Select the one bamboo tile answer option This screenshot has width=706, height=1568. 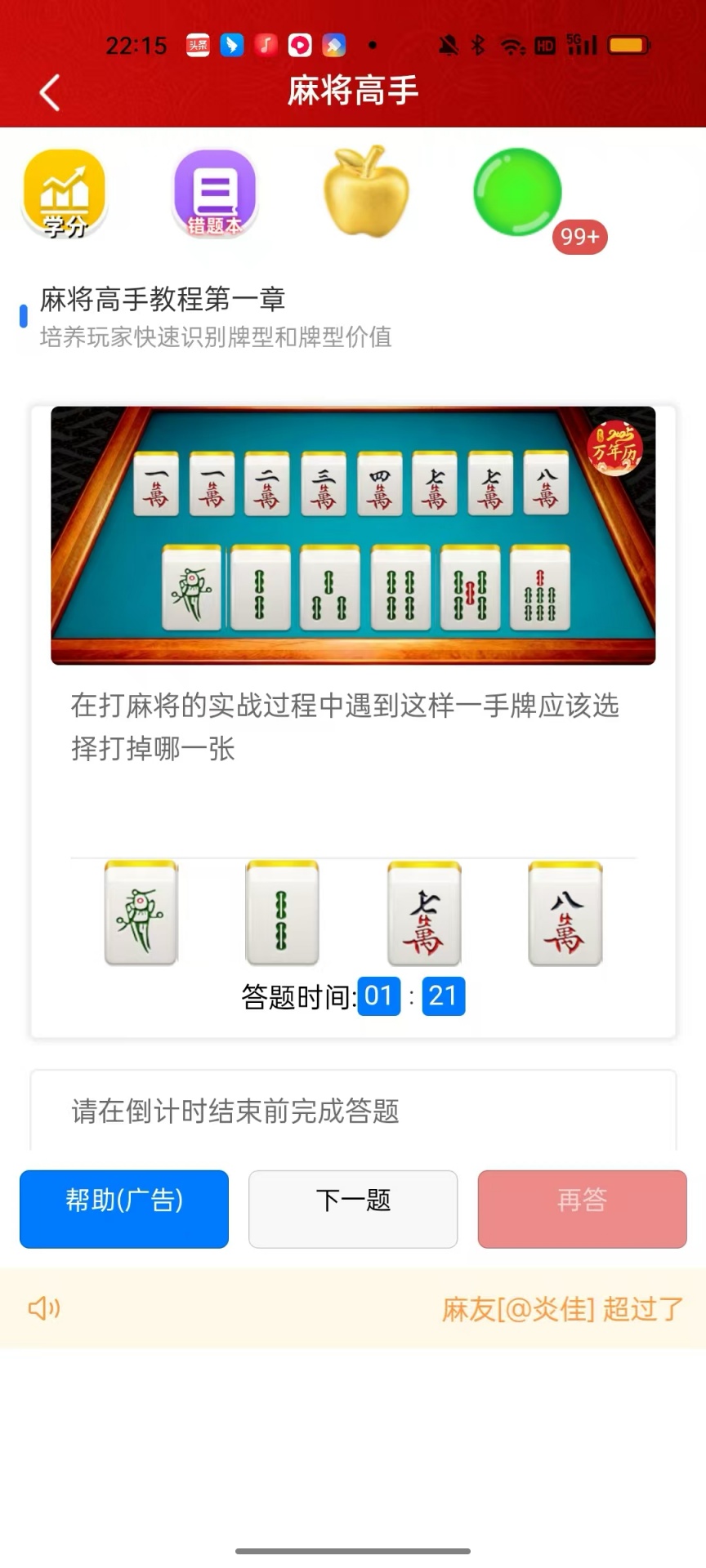coord(280,914)
